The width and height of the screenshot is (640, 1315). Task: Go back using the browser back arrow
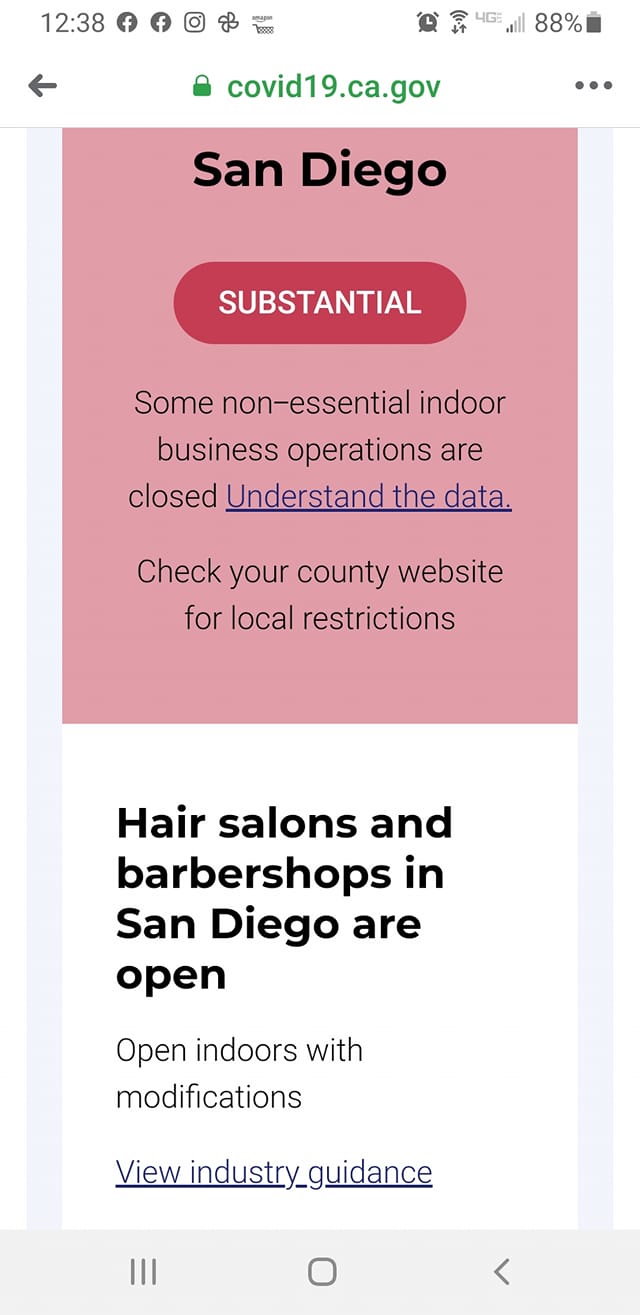42,86
